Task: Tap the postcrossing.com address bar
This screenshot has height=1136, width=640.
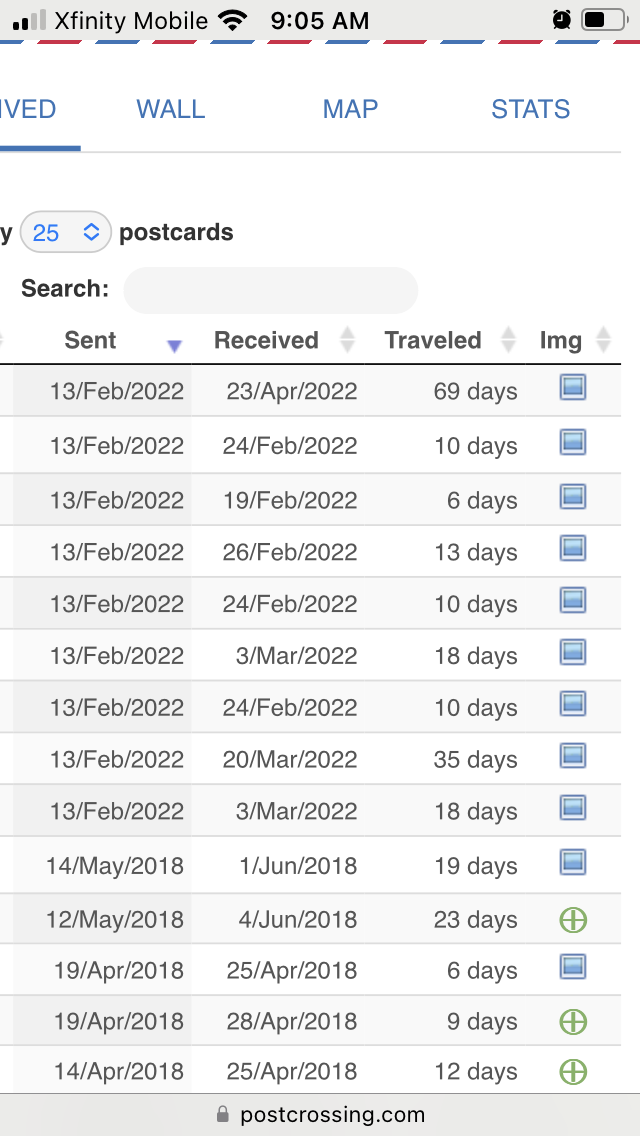Action: click(320, 1114)
